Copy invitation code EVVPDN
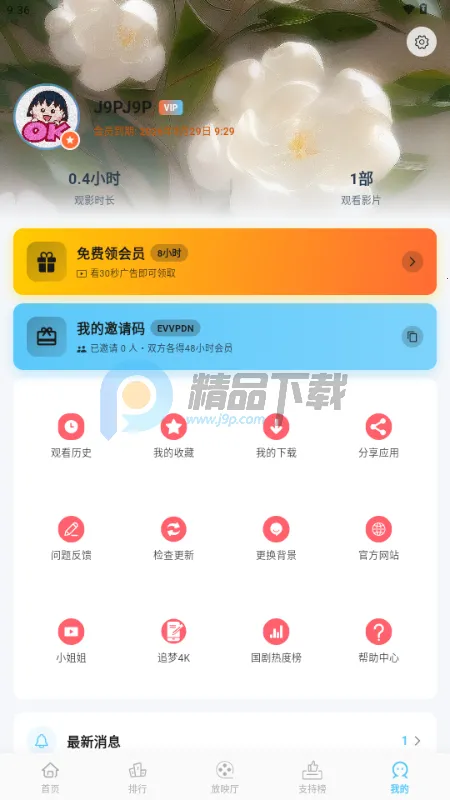The width and height of the screenshot is (450, 800). (x=412, y=337)
